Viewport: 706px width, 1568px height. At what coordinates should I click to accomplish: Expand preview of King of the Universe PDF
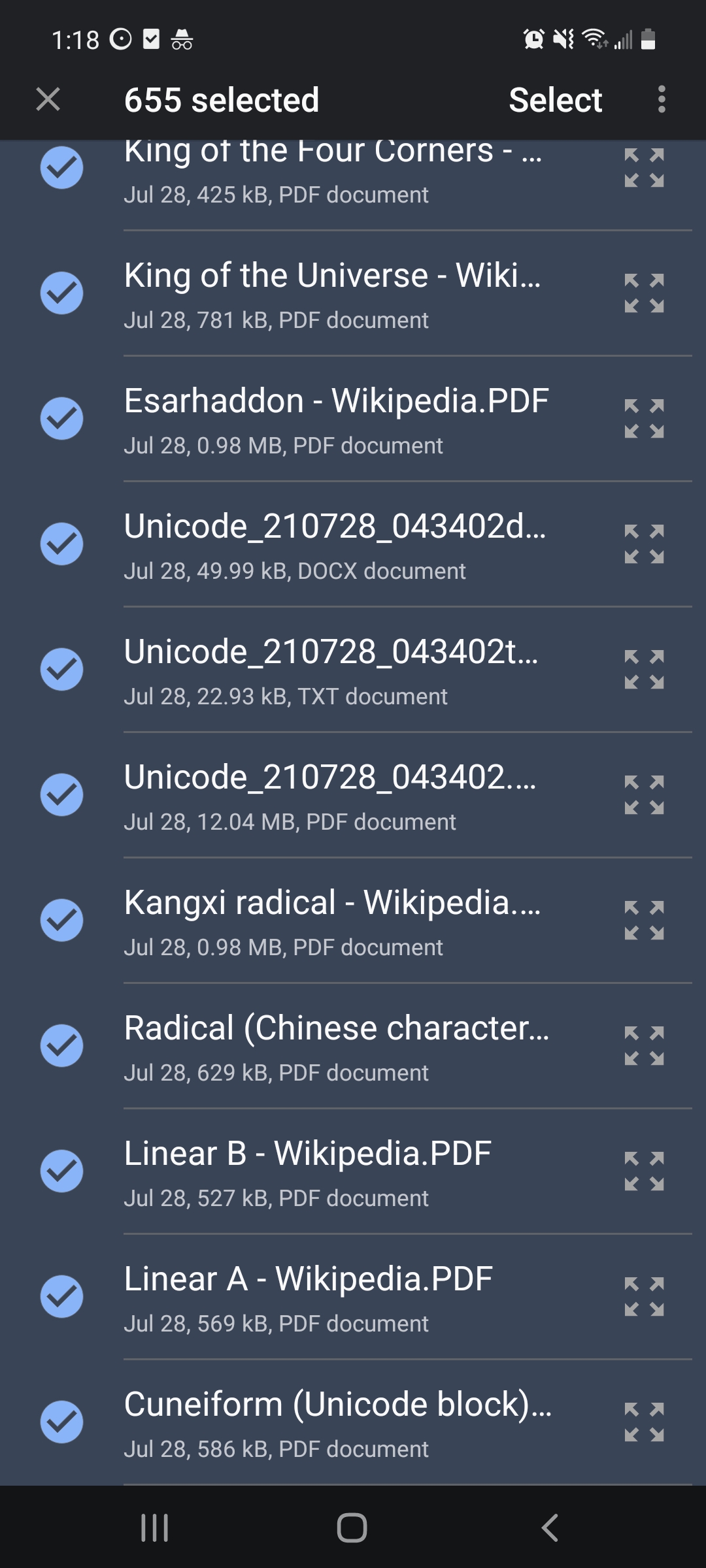pos(644,293)
